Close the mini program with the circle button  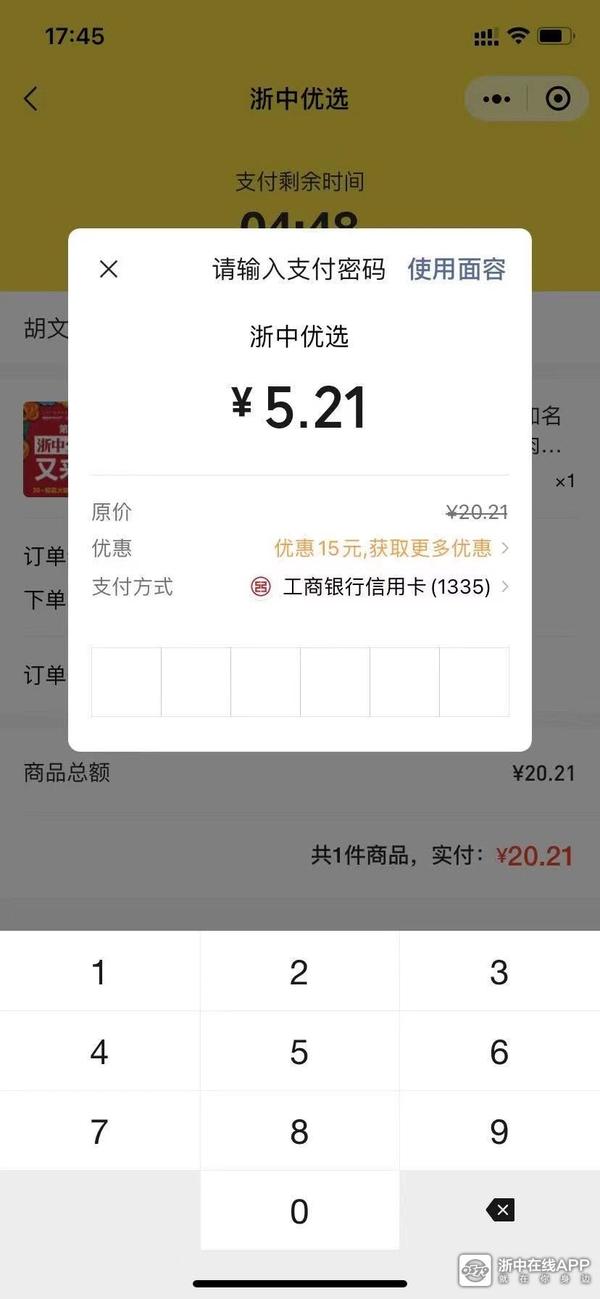(558, 99)
